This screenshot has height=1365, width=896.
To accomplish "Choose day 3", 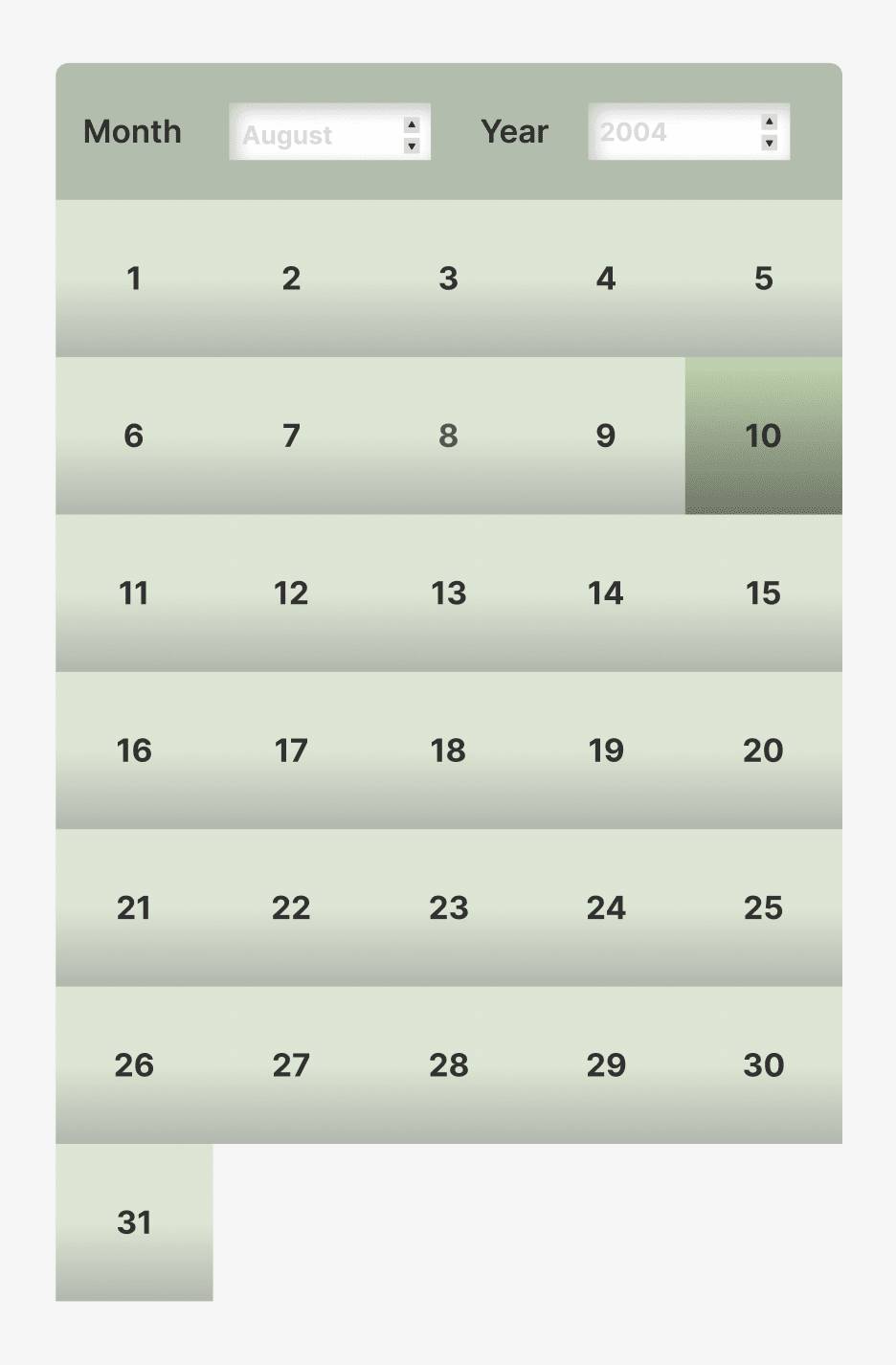I will tap(448, 279).
